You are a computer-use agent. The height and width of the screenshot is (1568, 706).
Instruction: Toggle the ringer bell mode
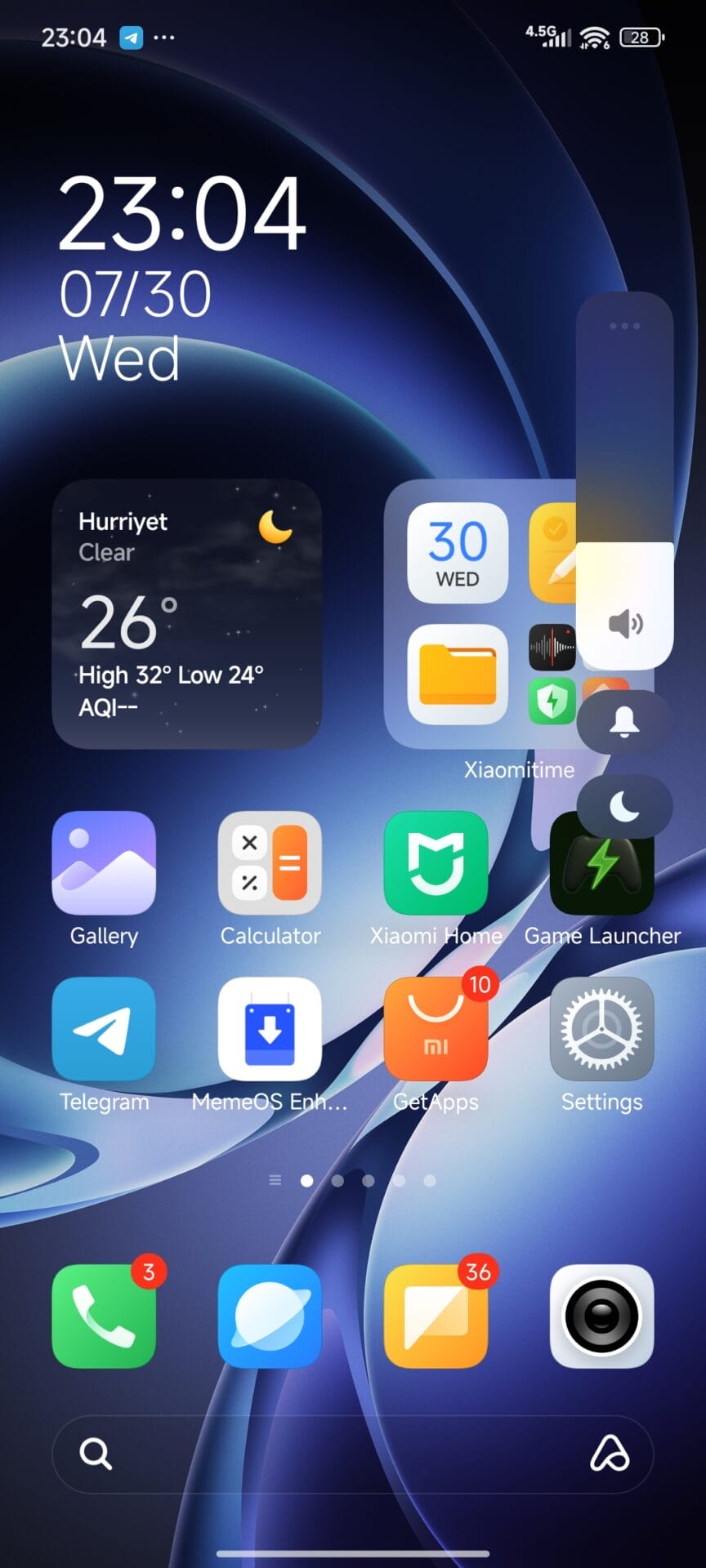624,722
